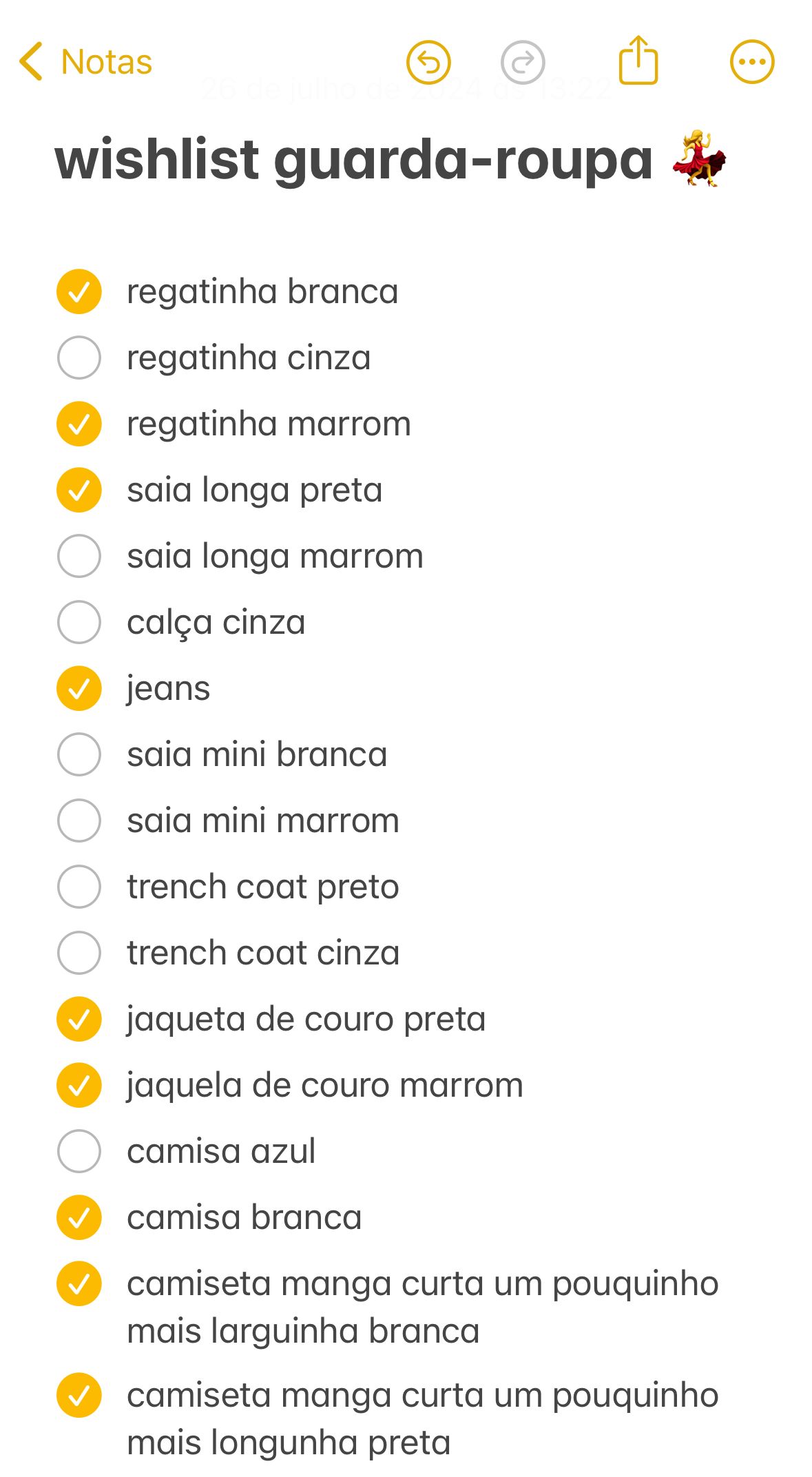Uncheck jaquela de couro marrom
812x1477 pixels.
pyautogui.click(x=79, y=1085)
